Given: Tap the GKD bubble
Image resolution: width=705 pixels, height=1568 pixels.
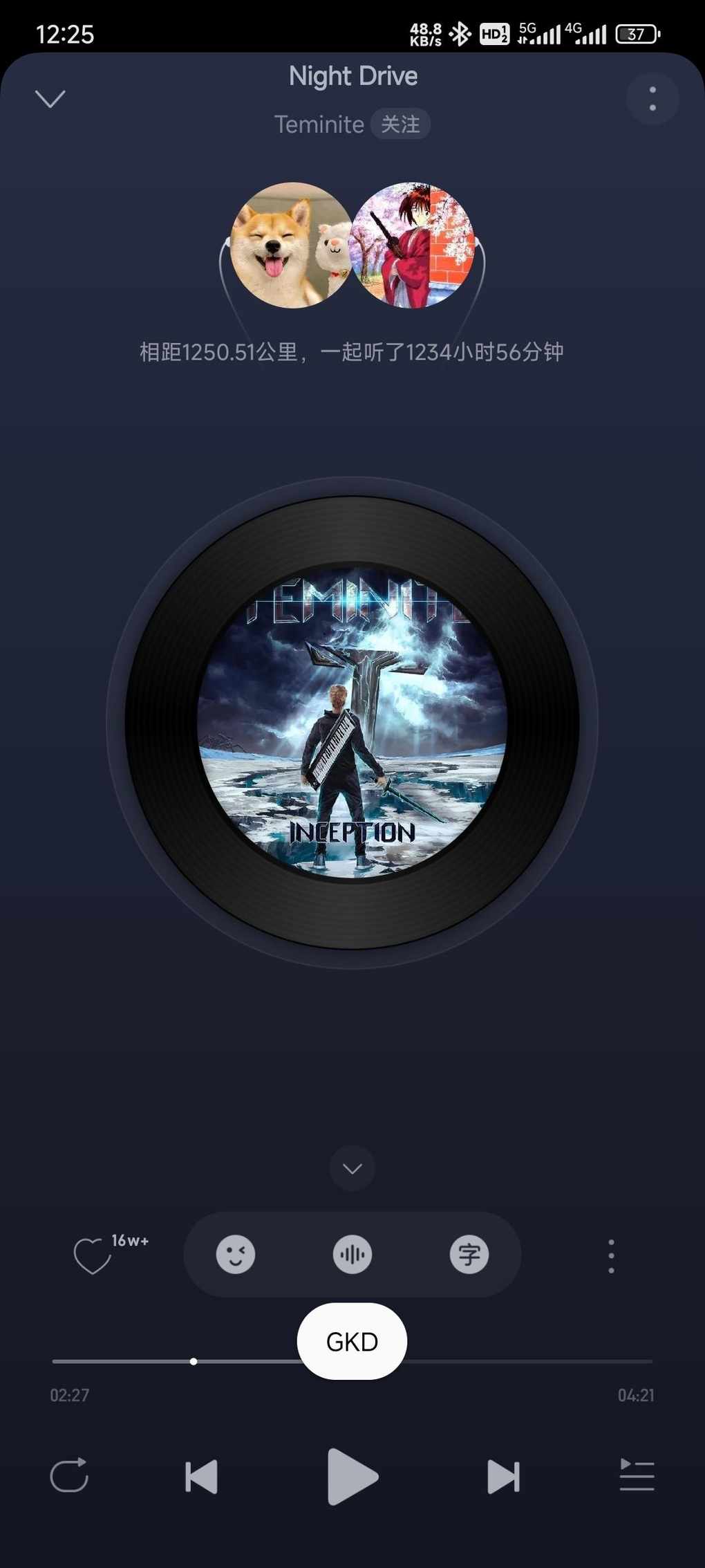Looking at the screenshot, I should (352, 1342).
